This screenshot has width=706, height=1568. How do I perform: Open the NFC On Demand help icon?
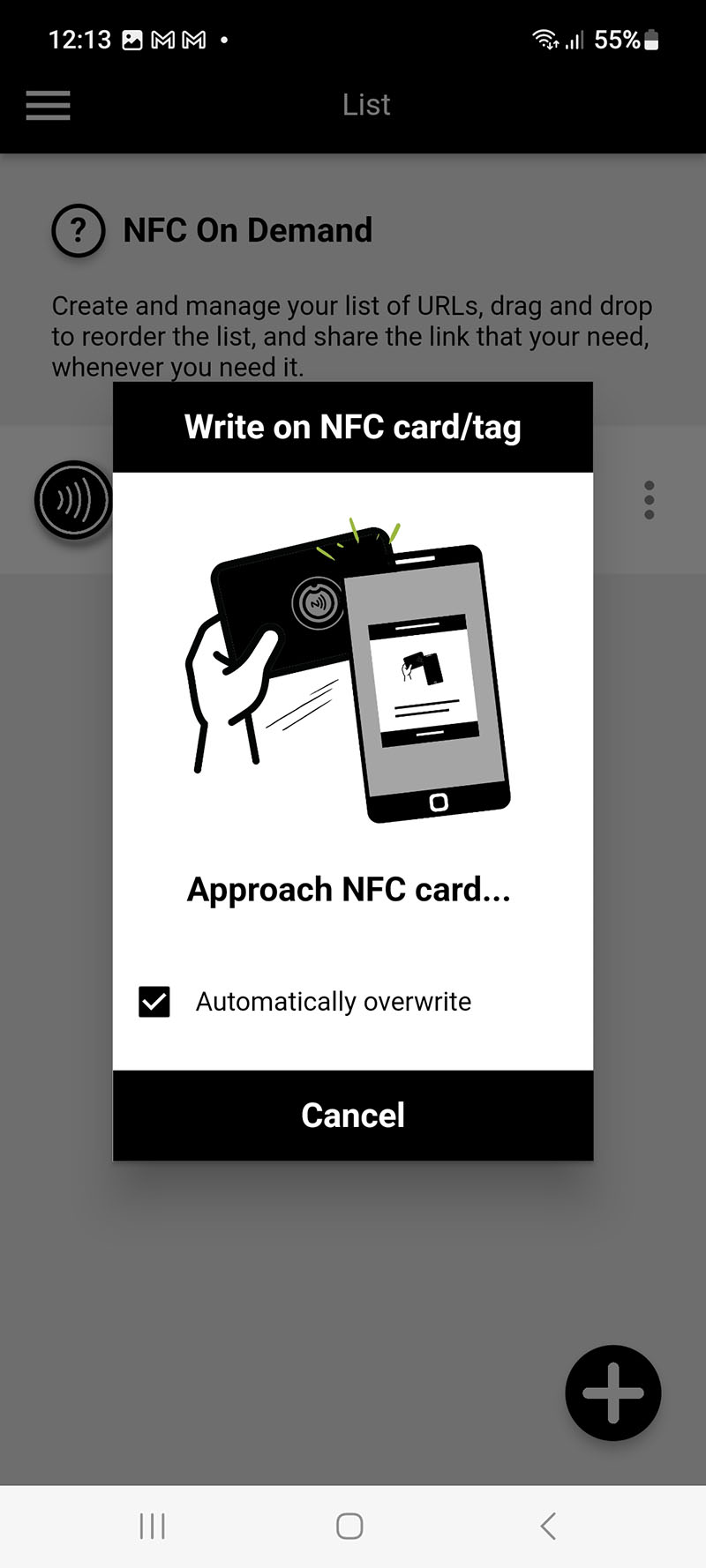[79, 231]
